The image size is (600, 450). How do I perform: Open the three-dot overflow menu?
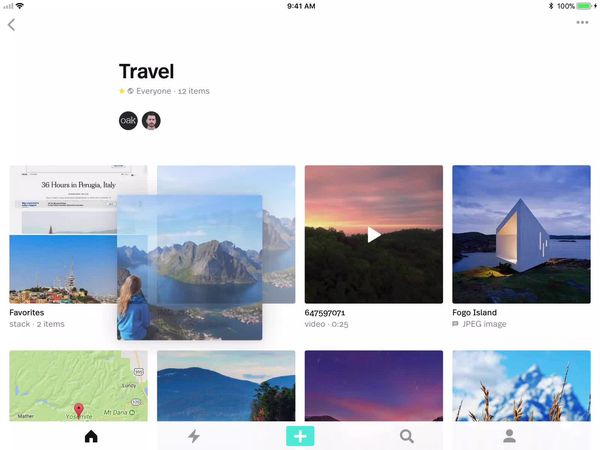pos(582,22)
